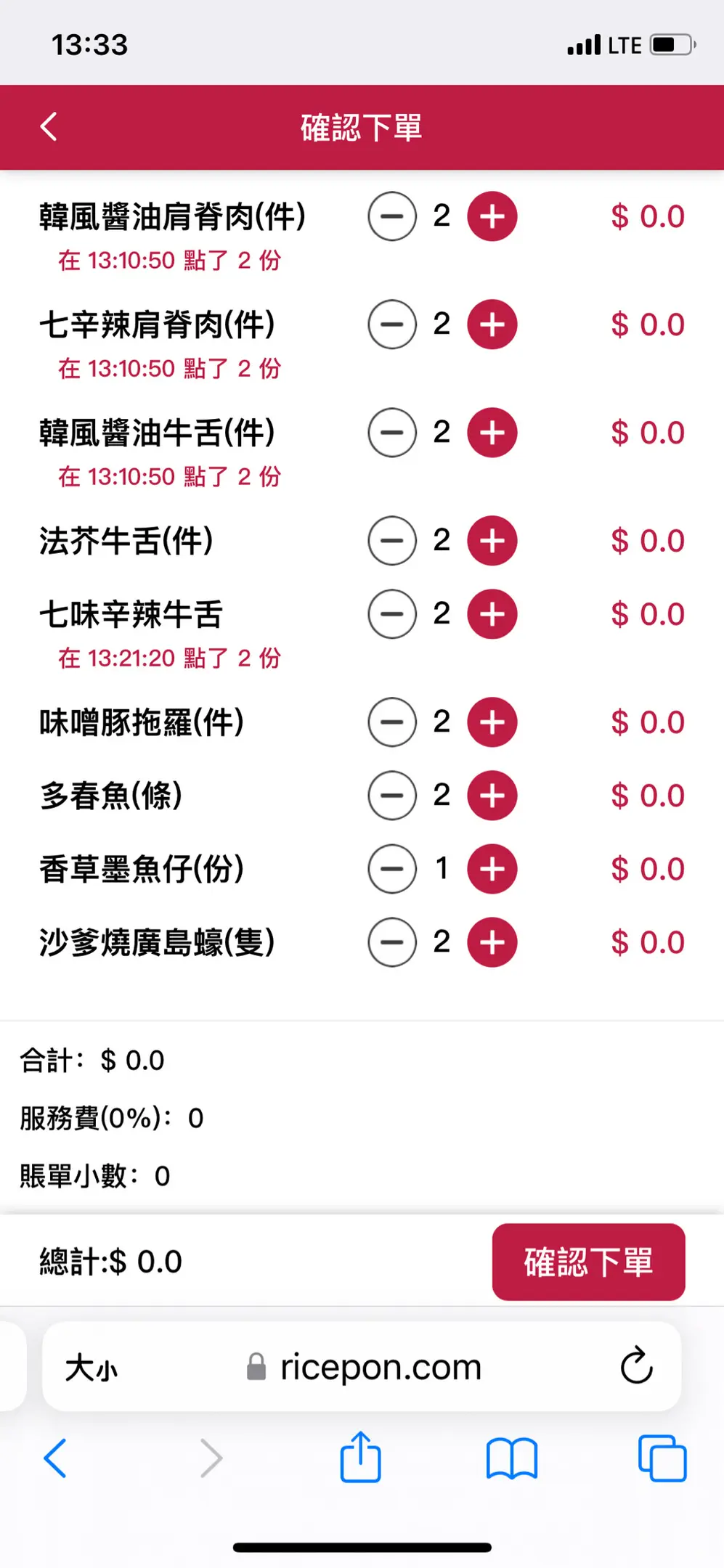Increase quantity of 香草墨魚仔(份)
This screenshot has height=1568, width=724.
coord(492,869)
